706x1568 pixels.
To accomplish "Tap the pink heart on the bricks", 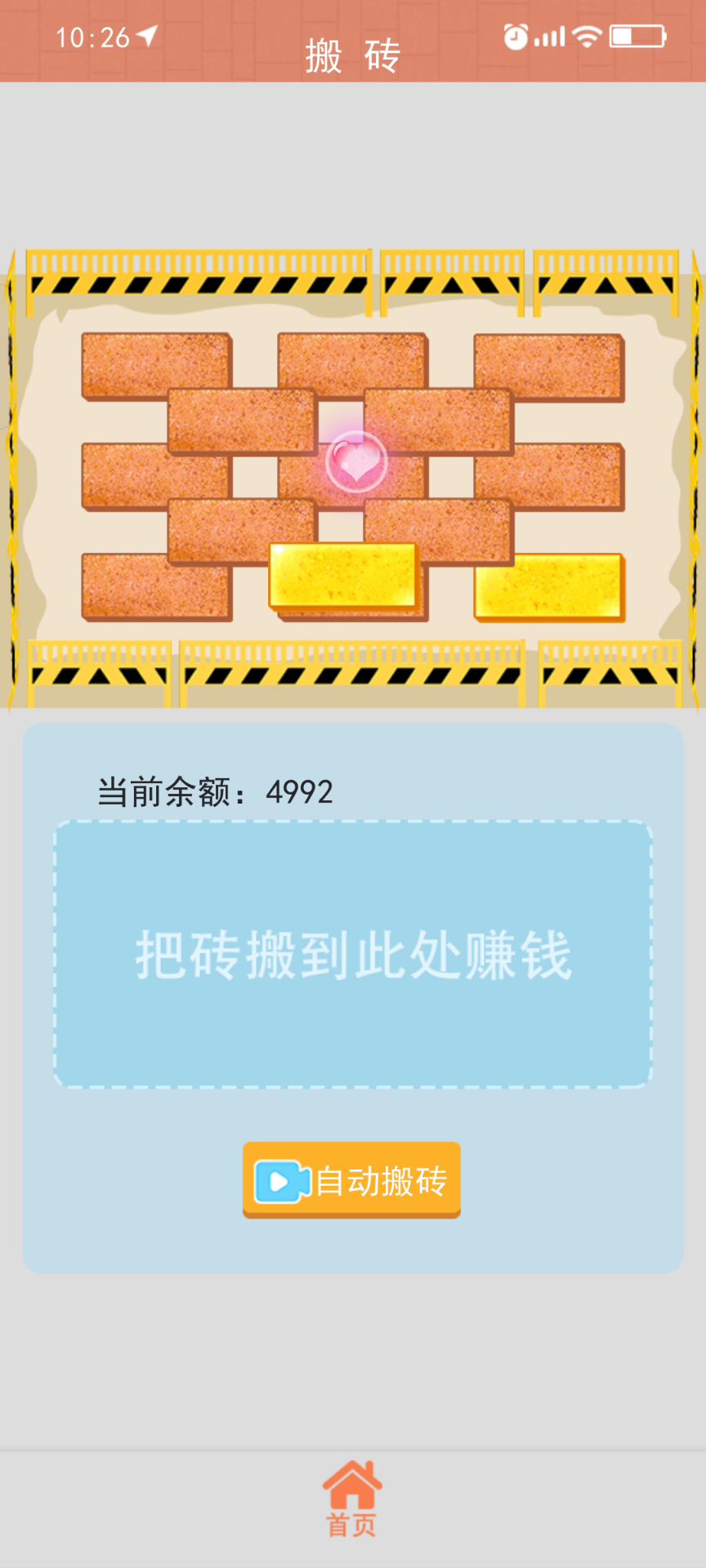I will pyautogui.click(x=356, y=462).
